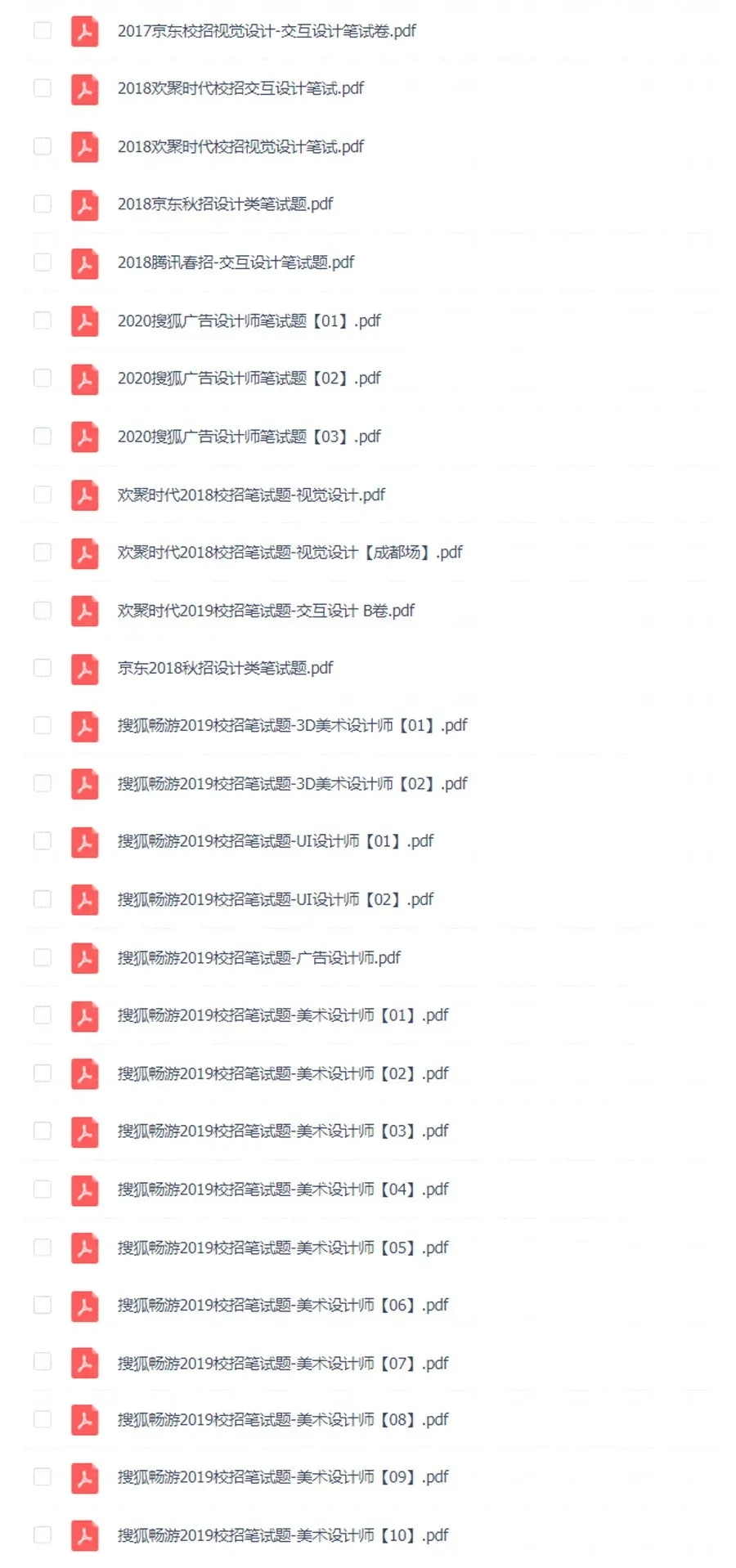
Task: Open 2018欢聚时代校招视觉设计笔试.pdf
Action: coord(240,147)
